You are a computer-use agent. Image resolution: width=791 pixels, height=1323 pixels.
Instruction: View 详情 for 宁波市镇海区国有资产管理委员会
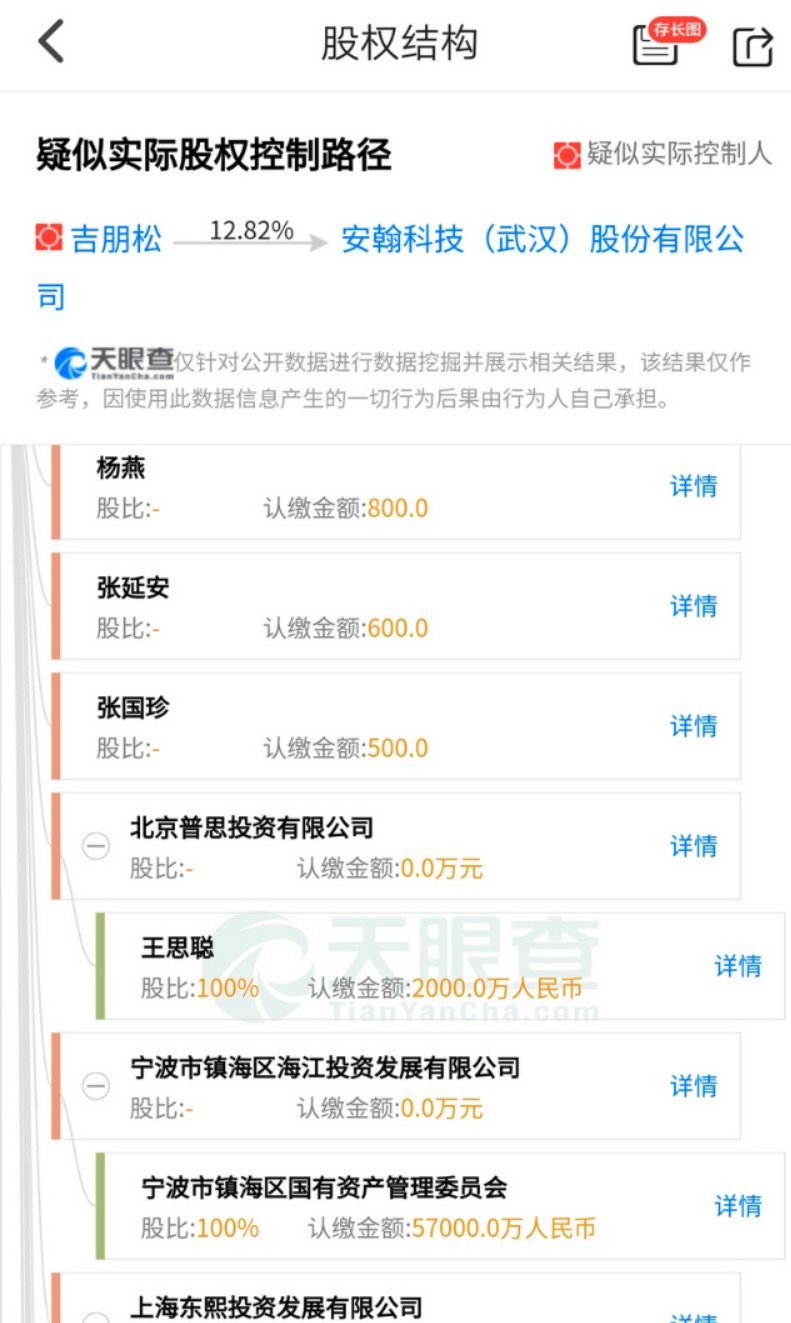click(738, 1206)
